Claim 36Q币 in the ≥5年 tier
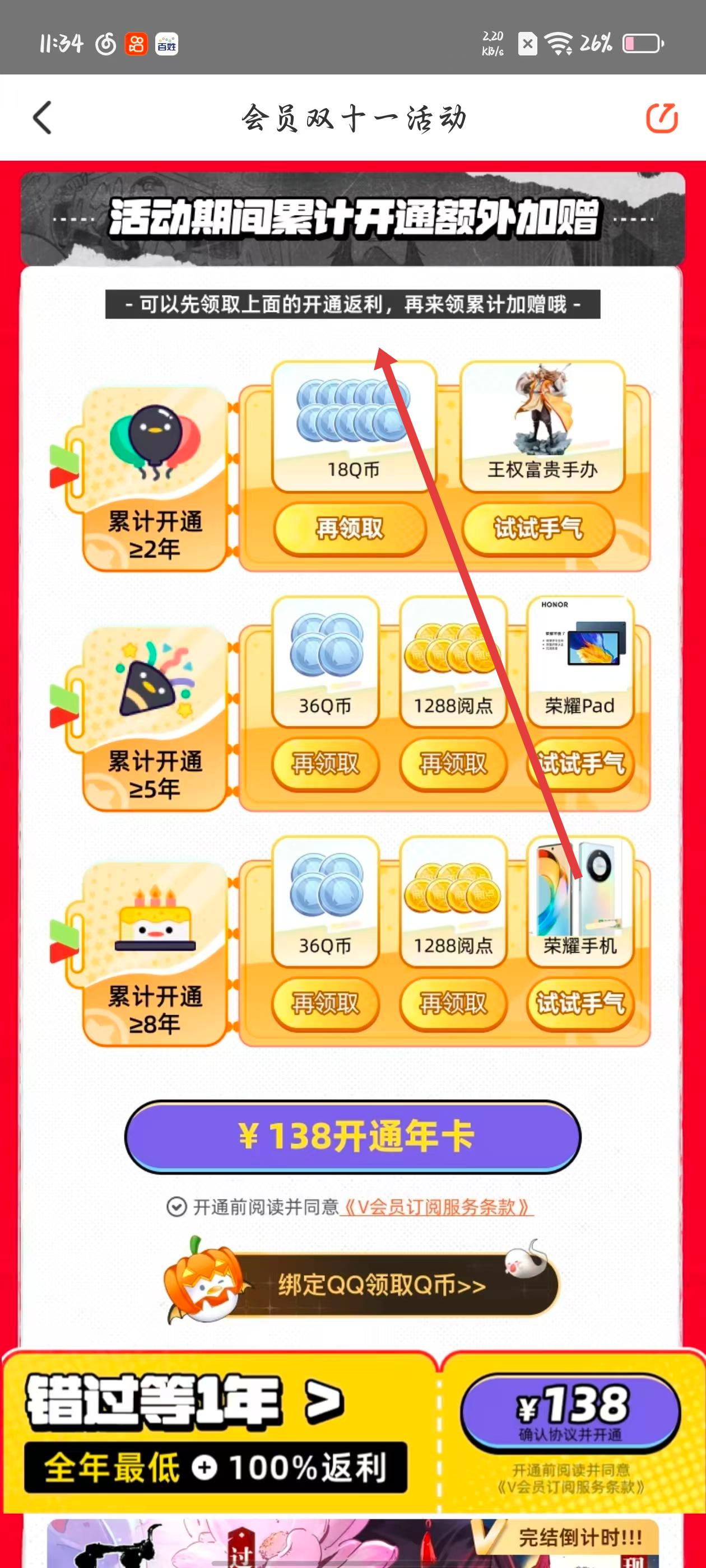Screen dimensions: 706x1568 [326, 763]
